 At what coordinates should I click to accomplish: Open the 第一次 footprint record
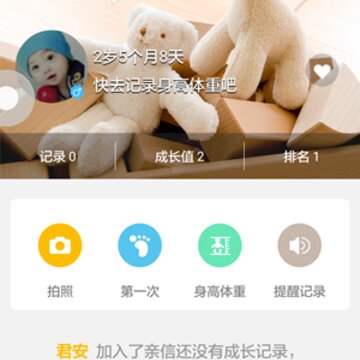[x=140, y=245]
